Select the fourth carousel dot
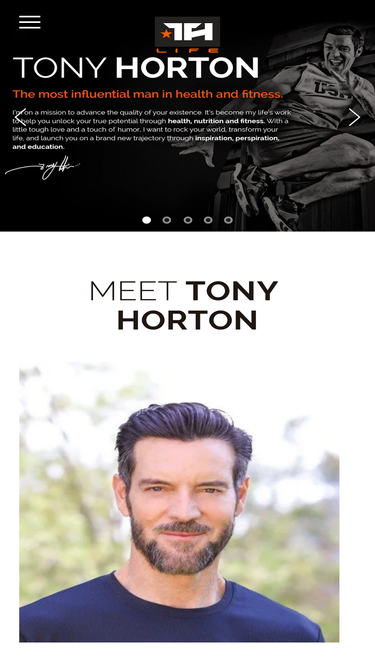This screenshot has height=667, width=375. pyautogui.click(x=208, y=220)
